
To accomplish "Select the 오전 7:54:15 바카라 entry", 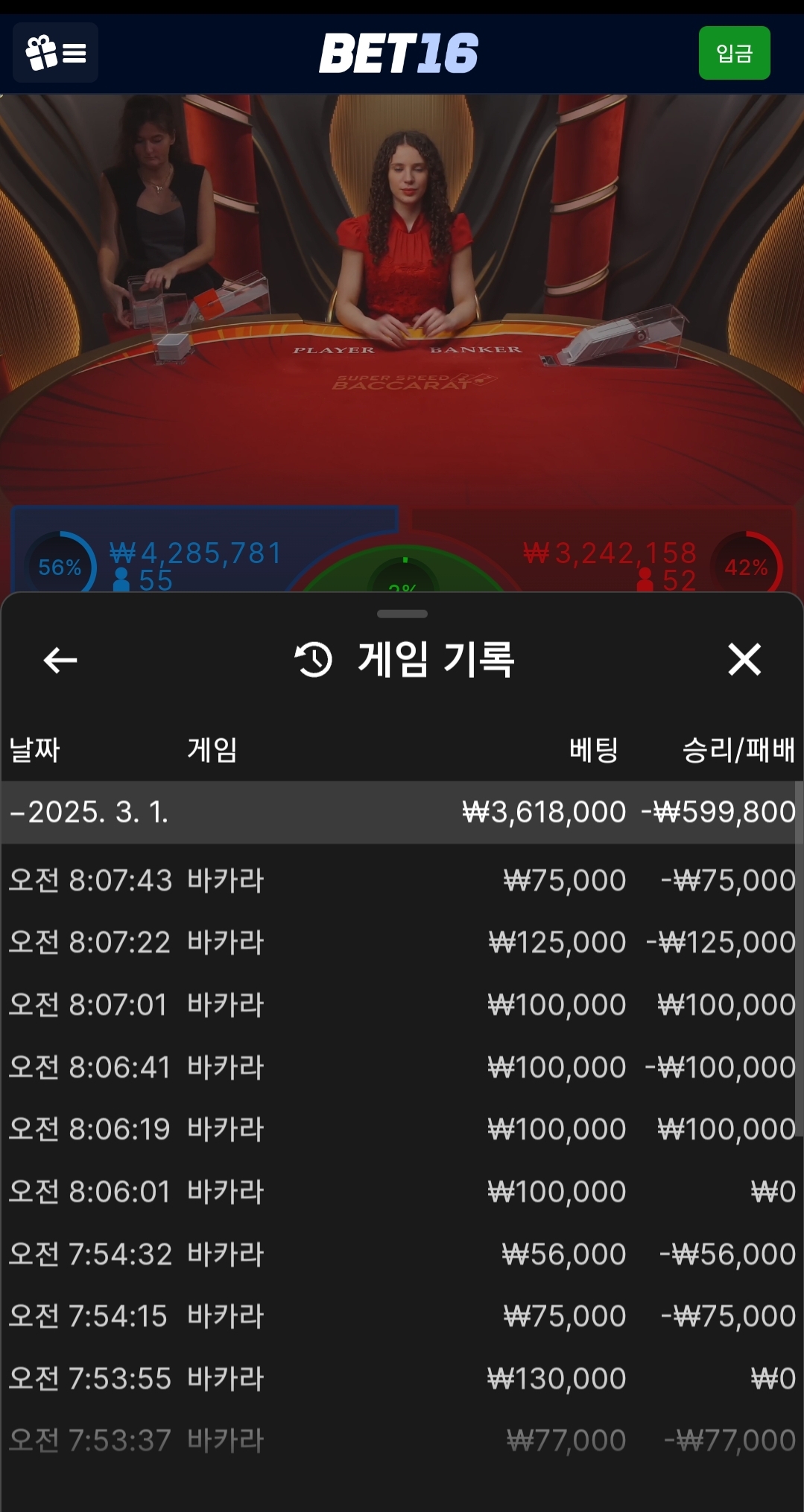I will (401, 1316).
